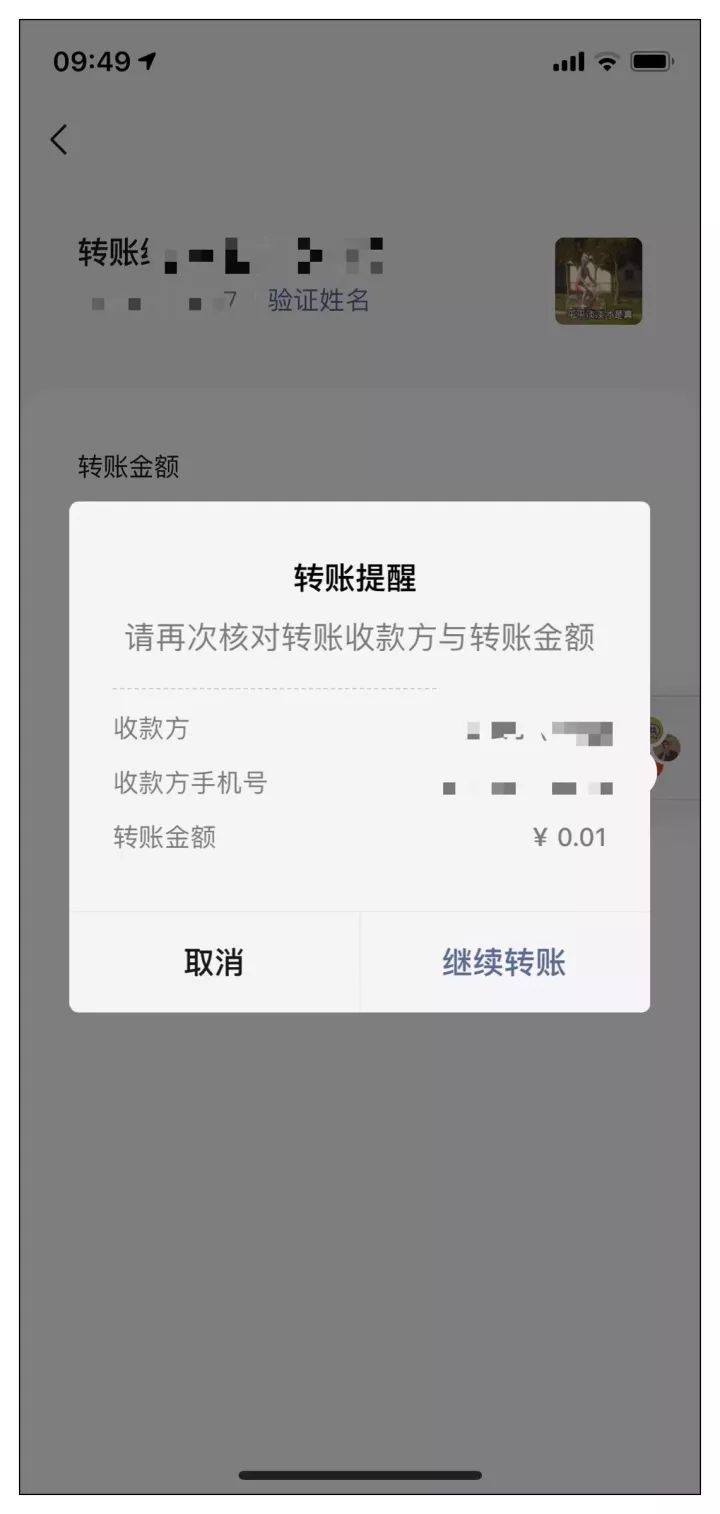
Task: Click the back arrow at top left
Action: 58,139
